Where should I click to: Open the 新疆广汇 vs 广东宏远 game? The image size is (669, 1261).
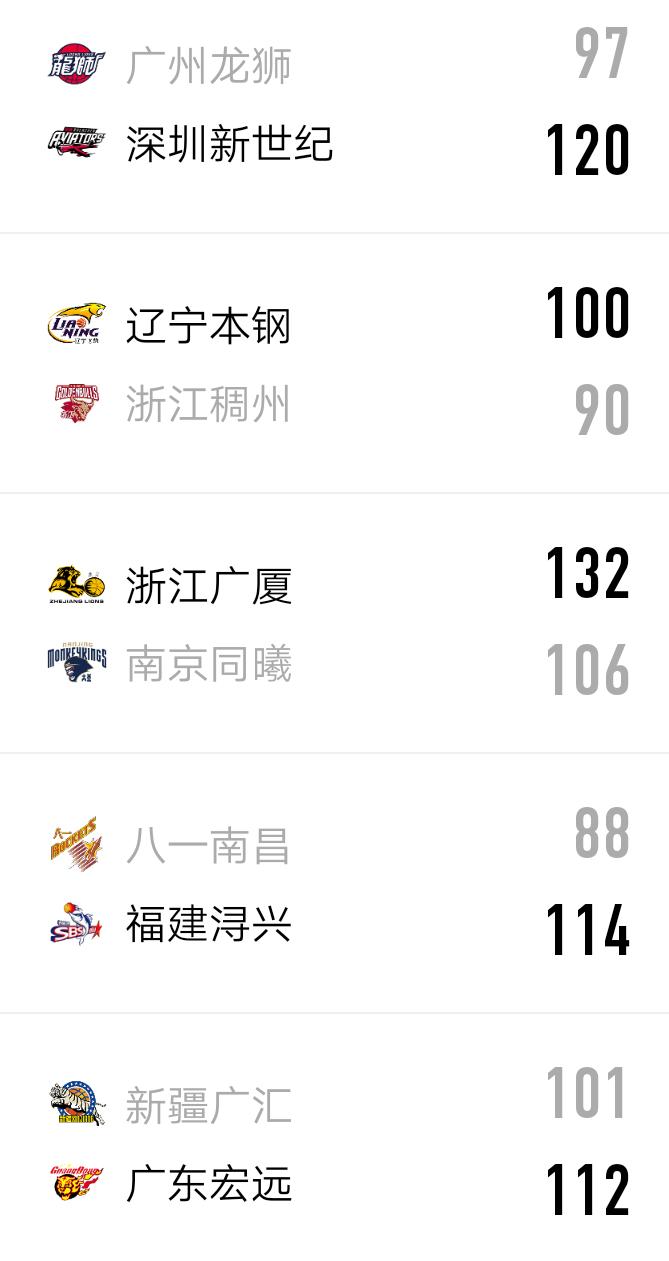[334, 1137]
